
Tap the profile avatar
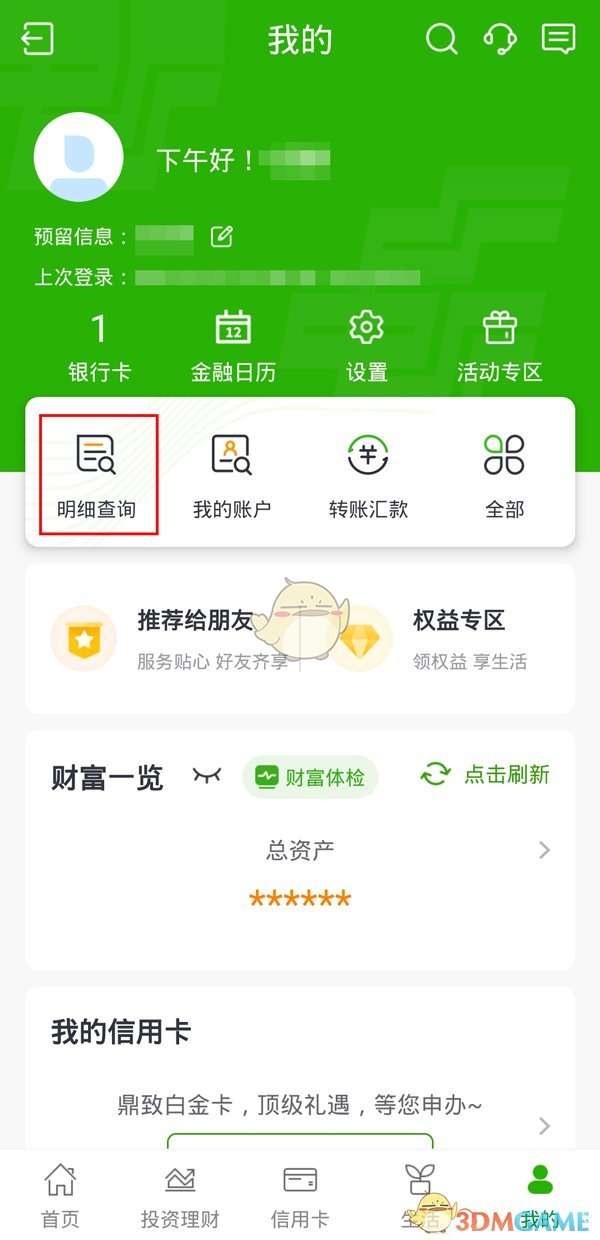click(78, 158)
